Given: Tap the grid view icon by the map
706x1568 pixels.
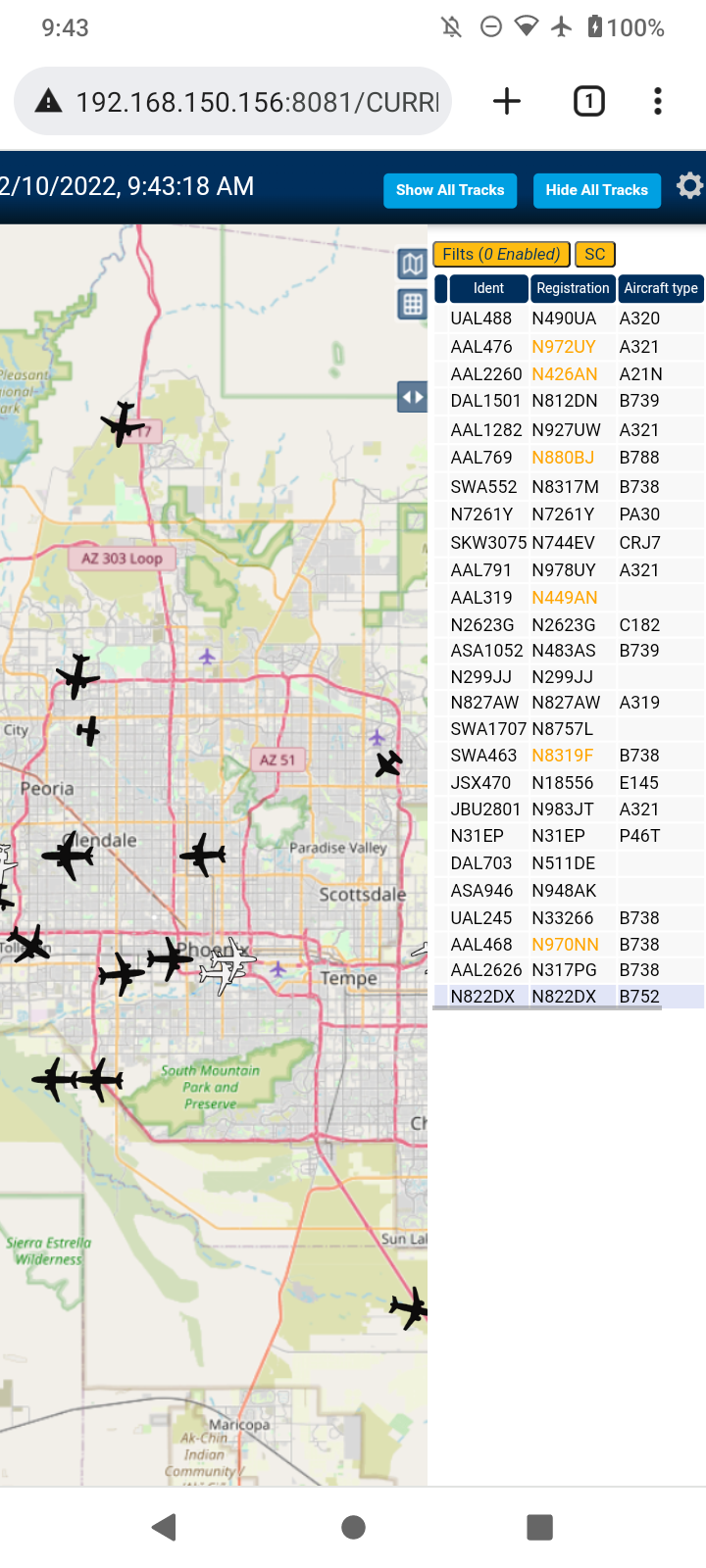Looking at the screenshot, I should tap(413, 304).
